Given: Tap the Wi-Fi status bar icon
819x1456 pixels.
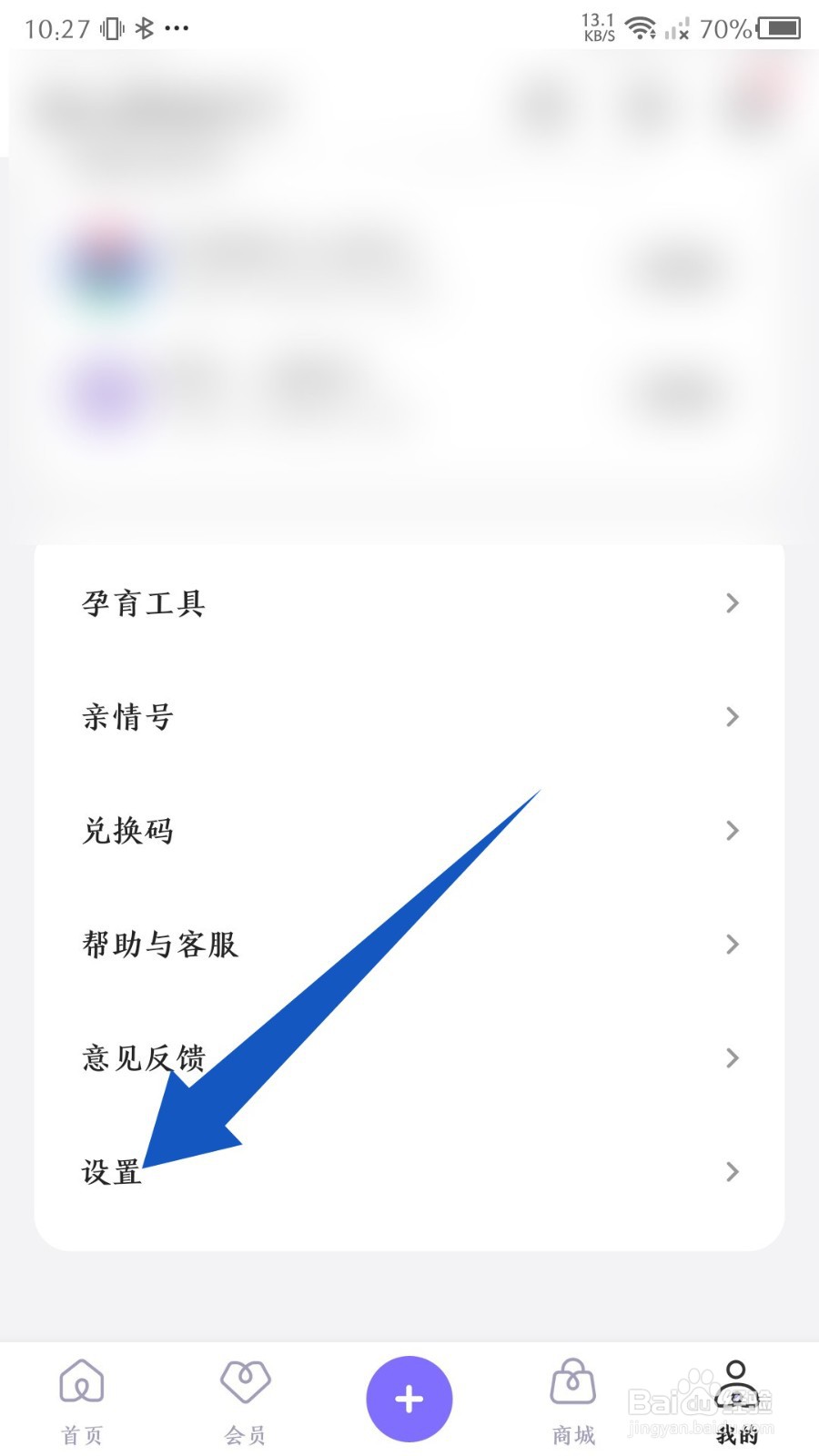Looking at the screenshot, I should point(642,27).
